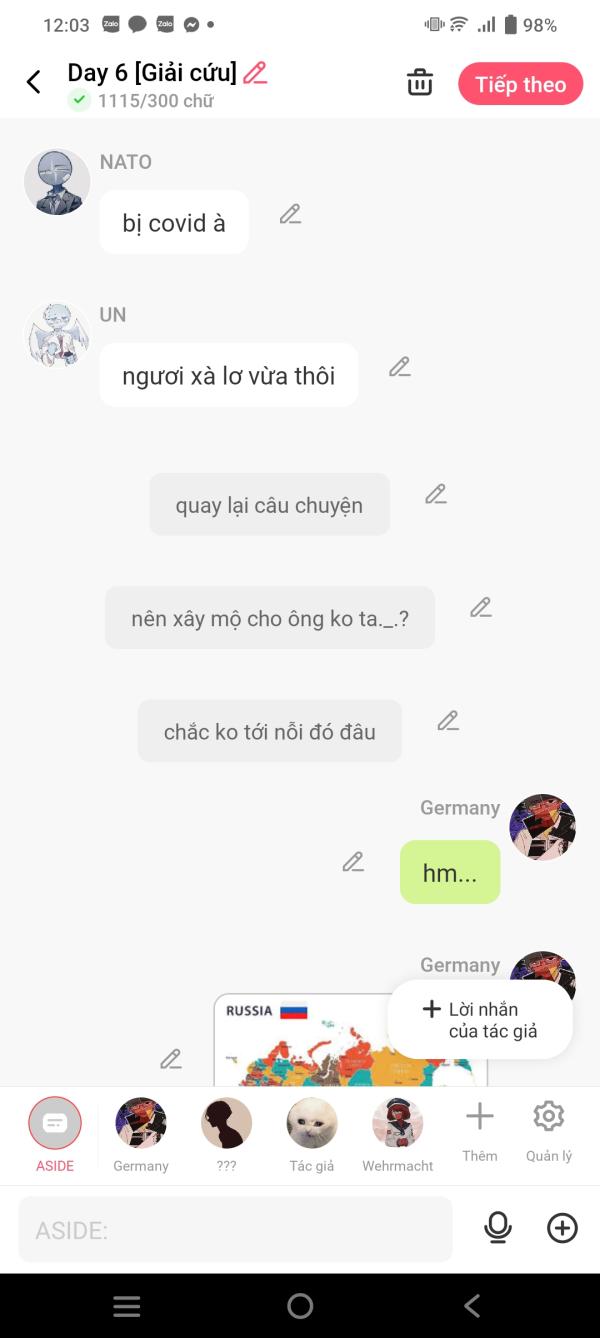Choose the ??? character

226,1136
